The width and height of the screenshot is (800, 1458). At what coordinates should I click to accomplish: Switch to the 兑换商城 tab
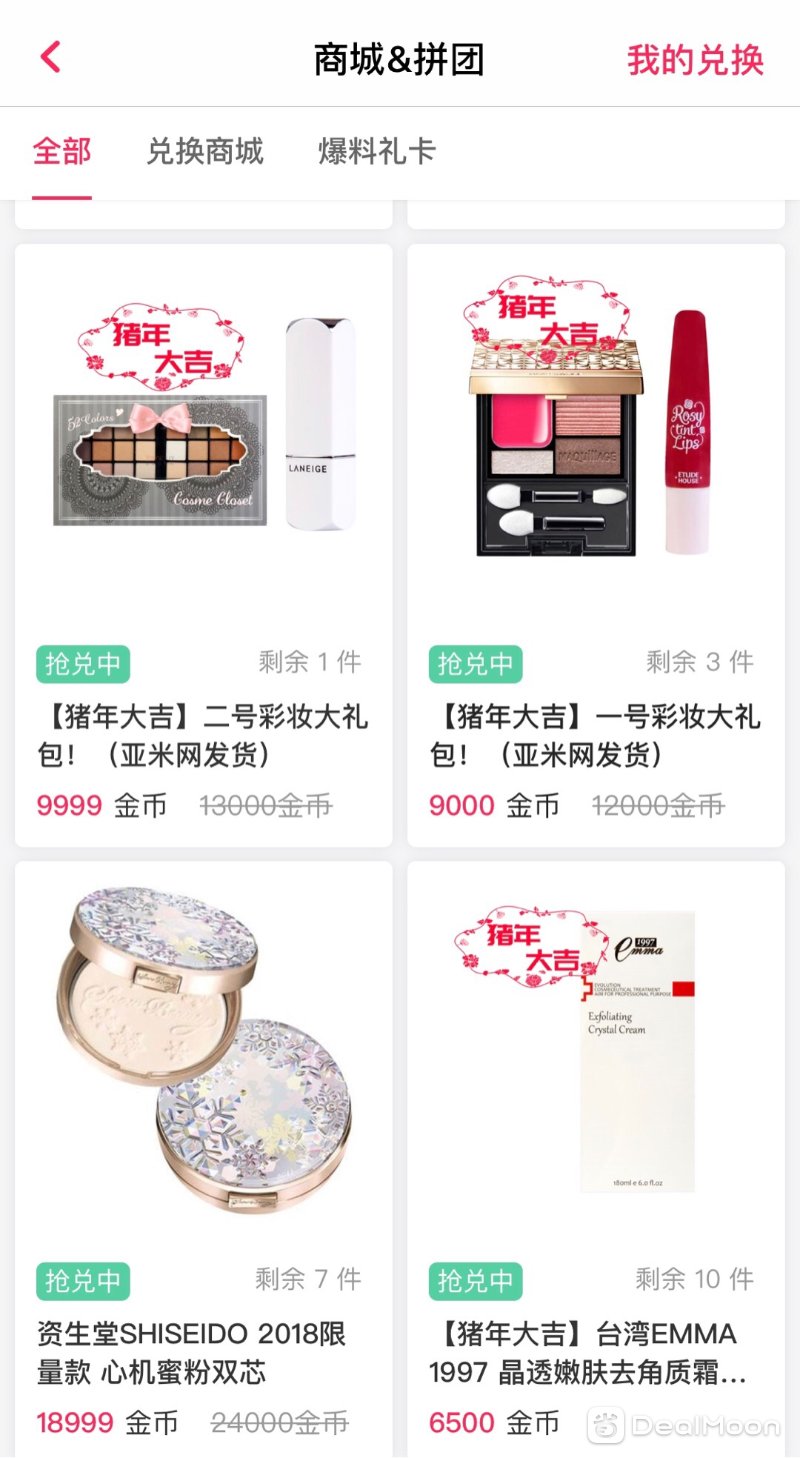pos(205,152)
